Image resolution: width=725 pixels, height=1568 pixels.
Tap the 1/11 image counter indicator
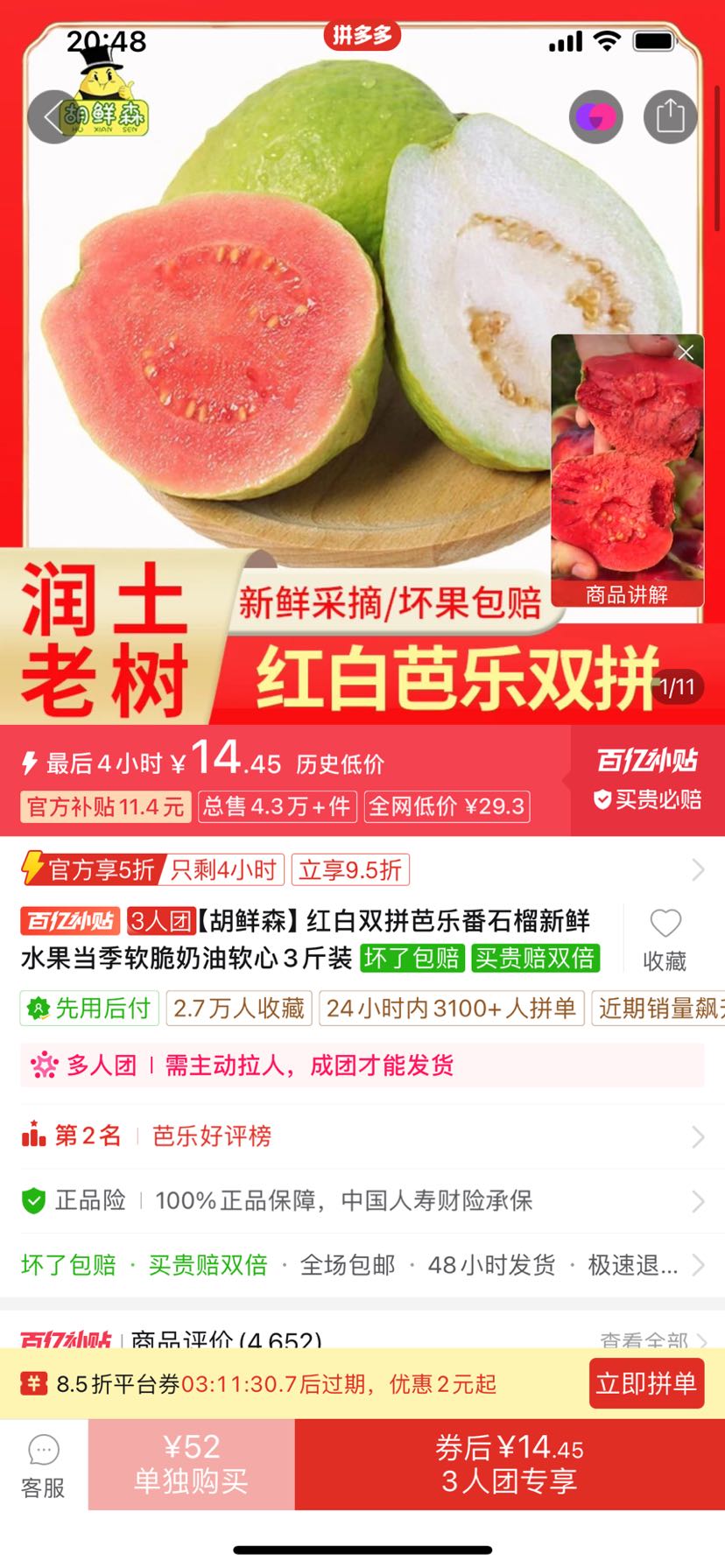[679, 688]
